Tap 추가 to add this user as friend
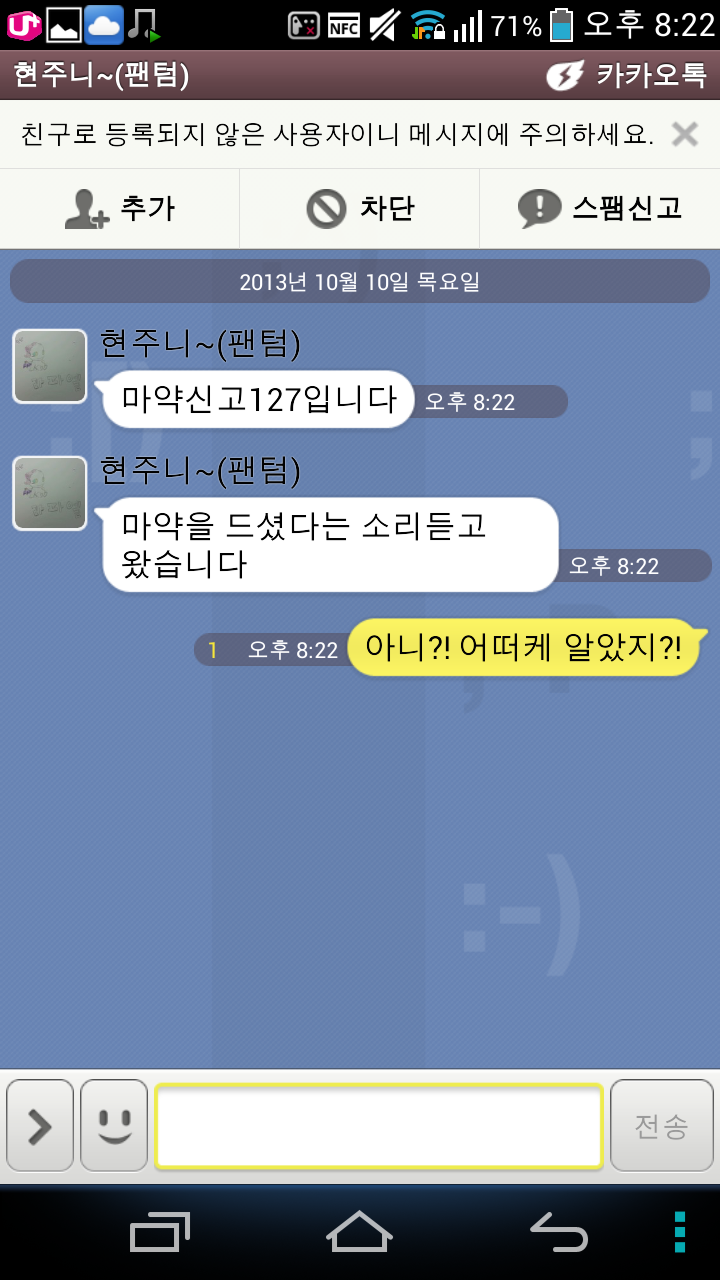Image resolution: width=720 pixels, height=1280 pixels. (120, 208)
